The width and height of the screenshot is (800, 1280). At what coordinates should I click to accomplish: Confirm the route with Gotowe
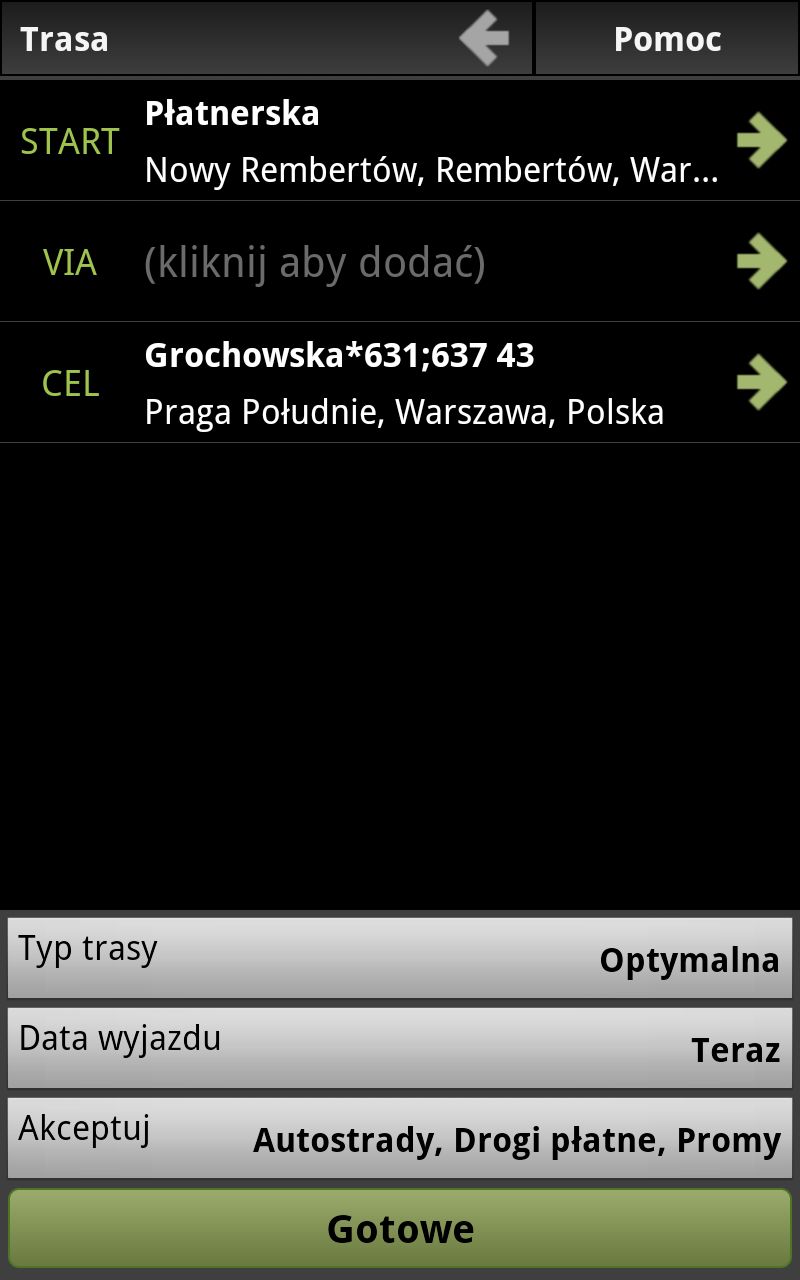point(400,1228)
